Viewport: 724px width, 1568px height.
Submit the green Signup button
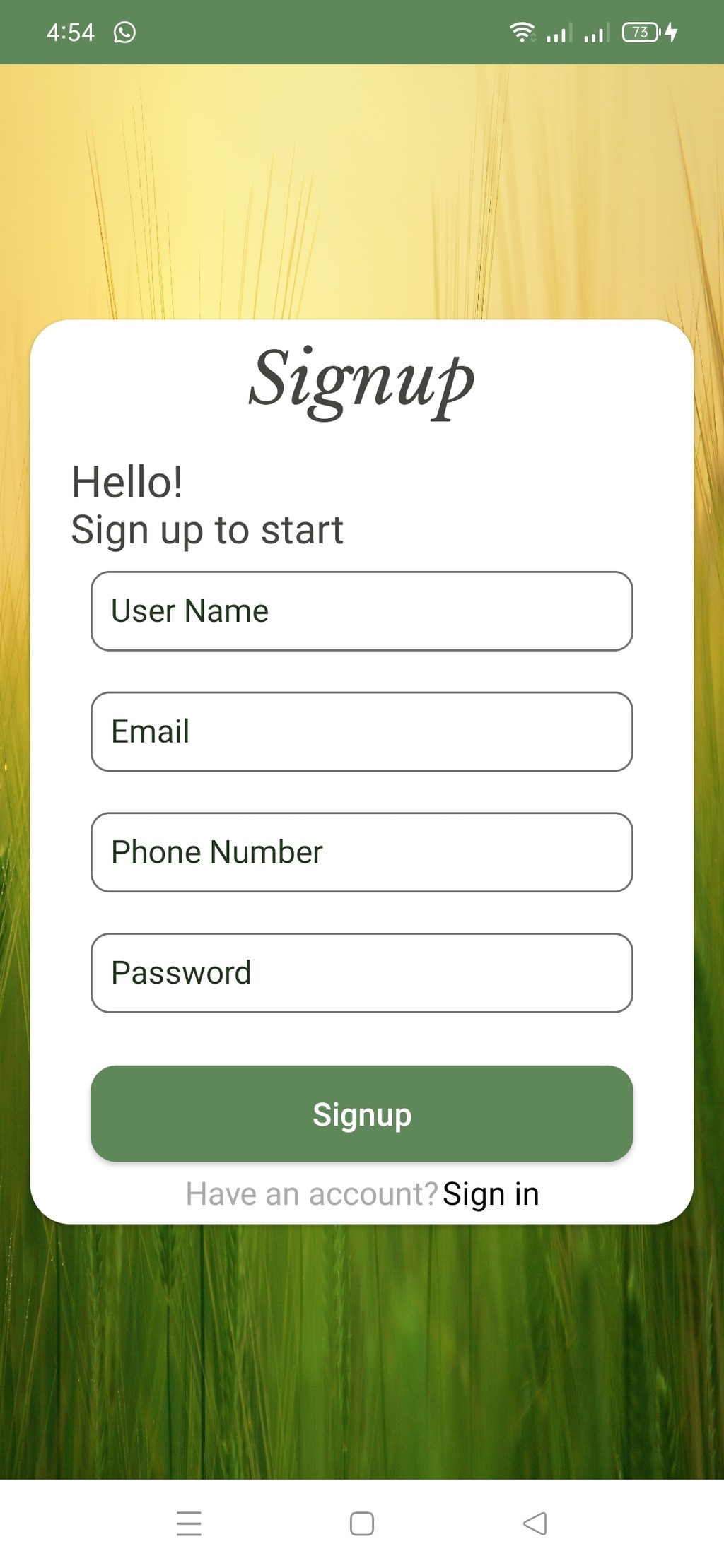click(361, 1114)
